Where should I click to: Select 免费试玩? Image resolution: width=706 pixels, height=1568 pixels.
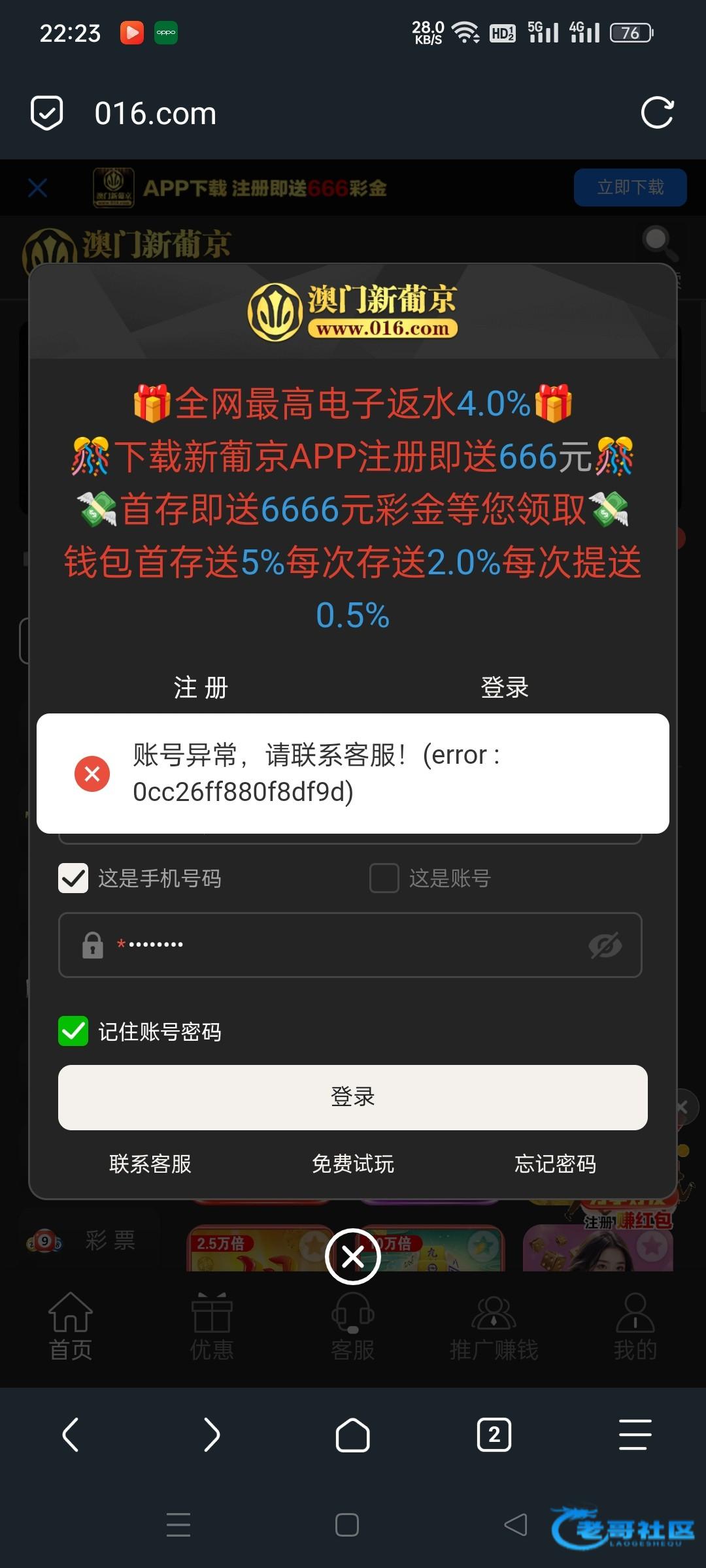click(x=353, y=1164)
